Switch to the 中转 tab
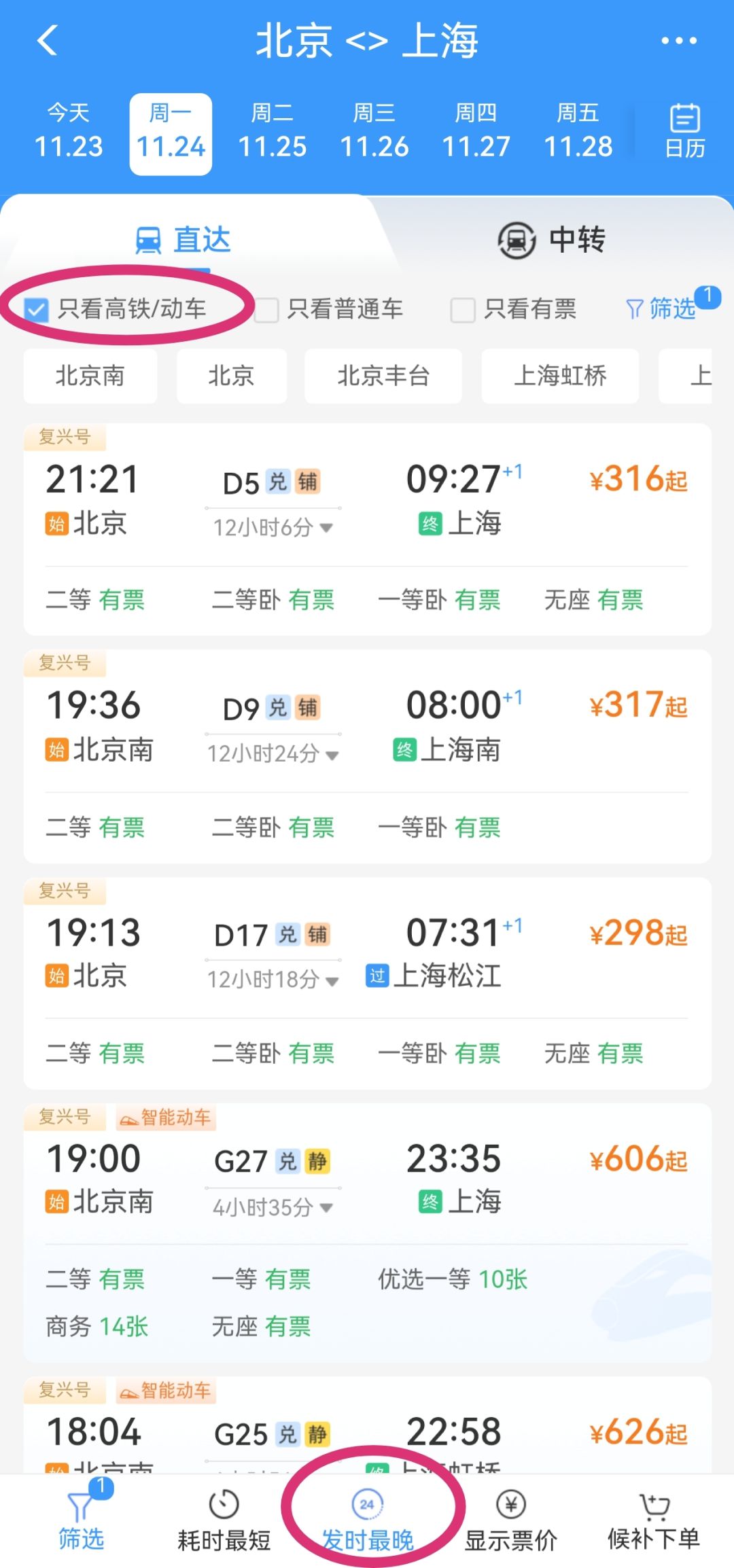The image size is (734, 1568). coord(550,240)
